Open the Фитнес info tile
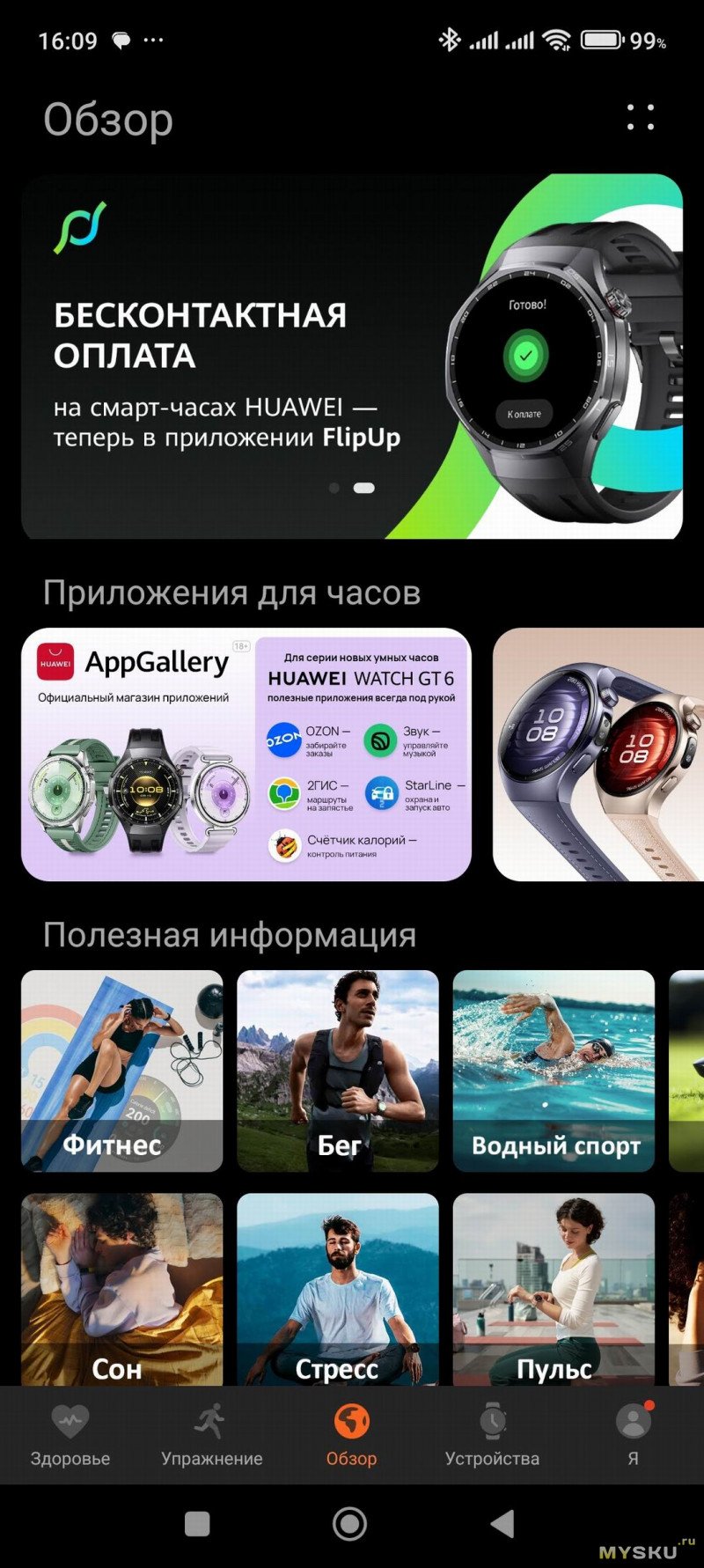The width and height of the screenshot is (704, 1568). point(121,1071)
